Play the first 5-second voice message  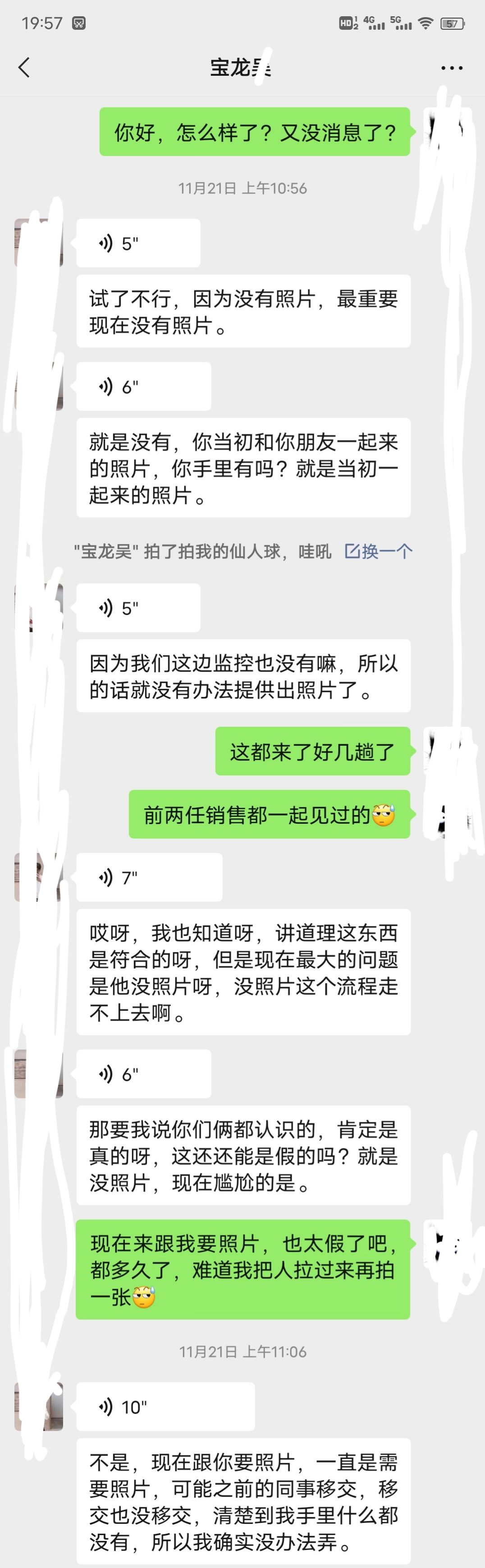pos(138,244)
